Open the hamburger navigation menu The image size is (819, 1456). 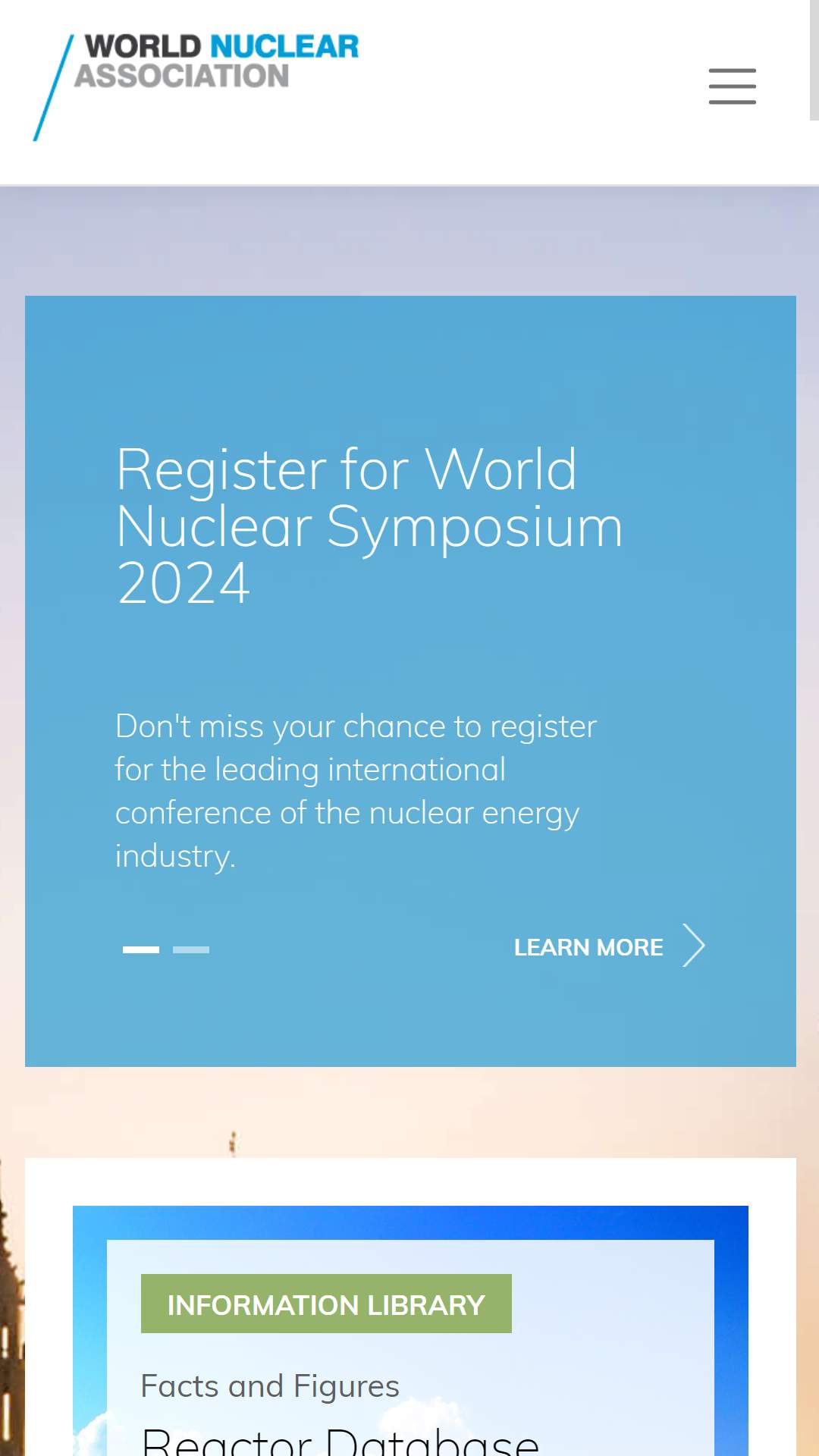point(732,86)
